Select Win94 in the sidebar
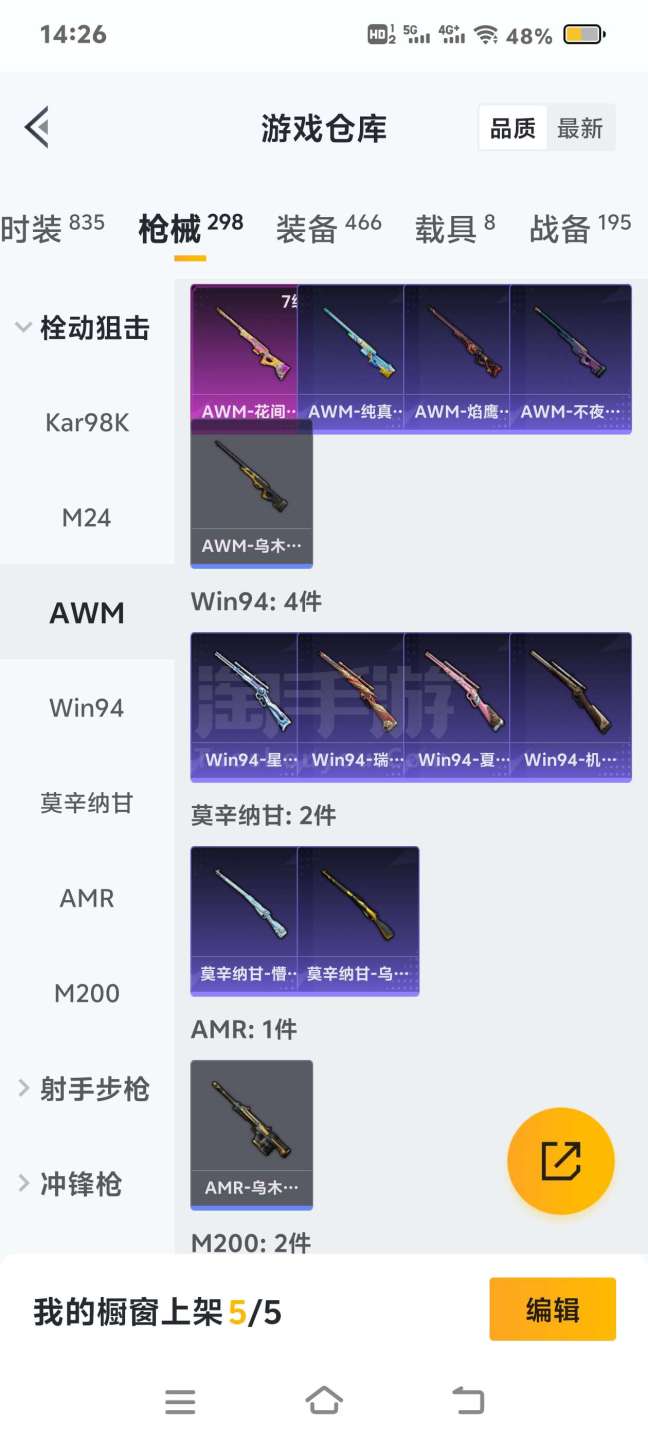The width and height of the screenshot is (648, 1440). tap(87, 708)
